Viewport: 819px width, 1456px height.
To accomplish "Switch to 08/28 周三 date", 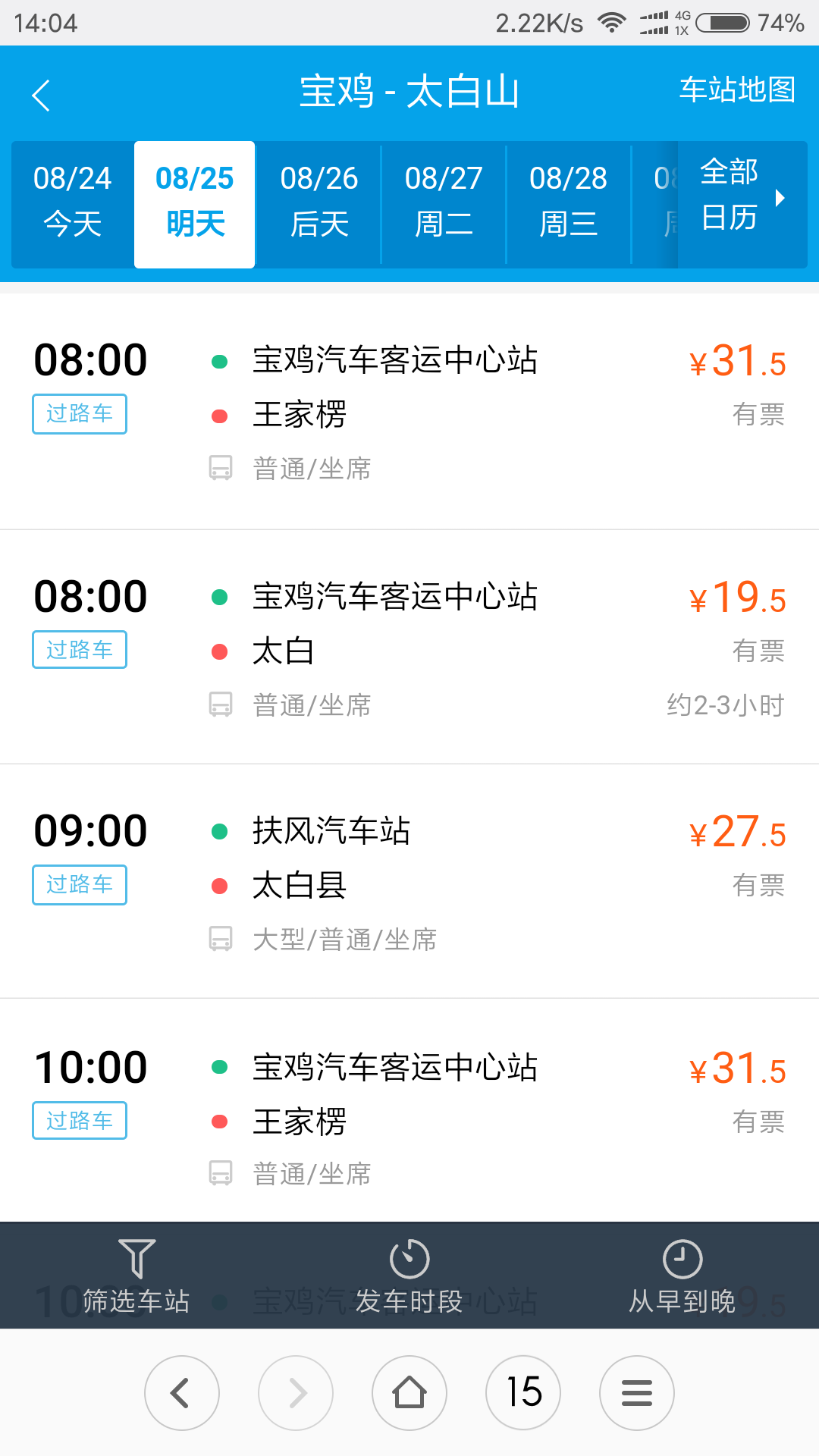I will point(569,202).
